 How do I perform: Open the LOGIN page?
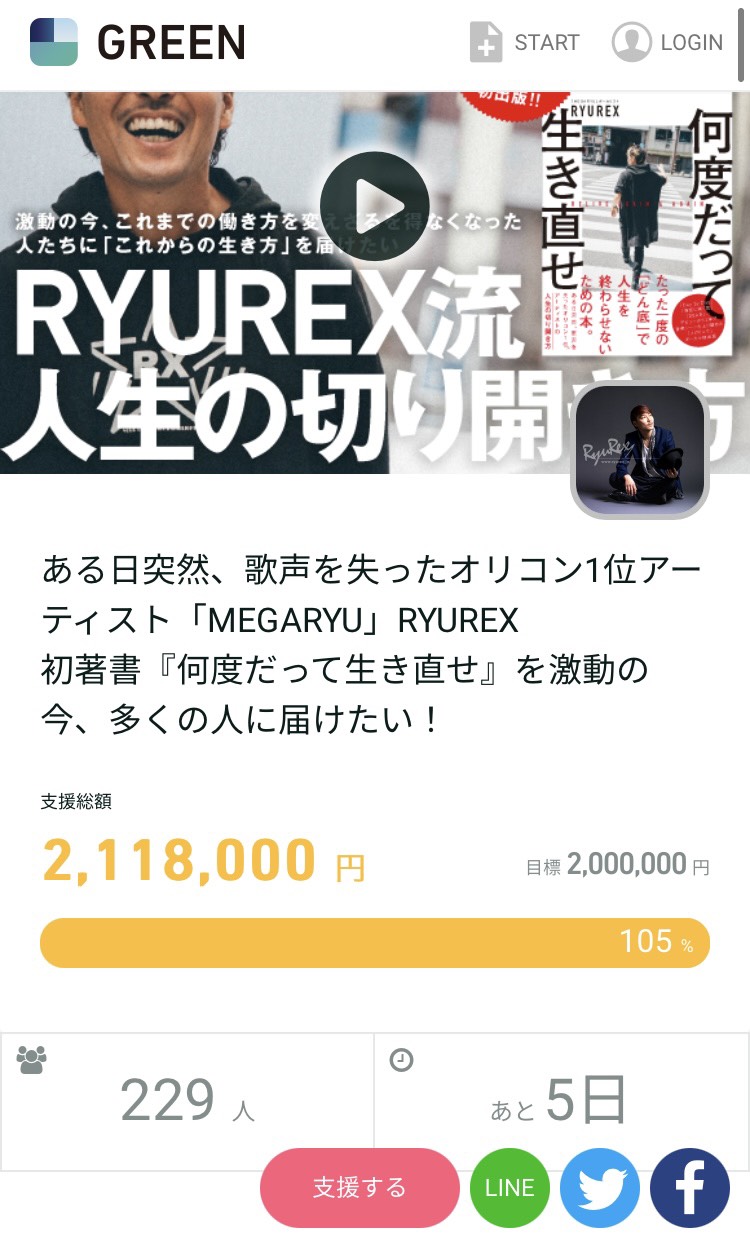(x=667, y=42)
